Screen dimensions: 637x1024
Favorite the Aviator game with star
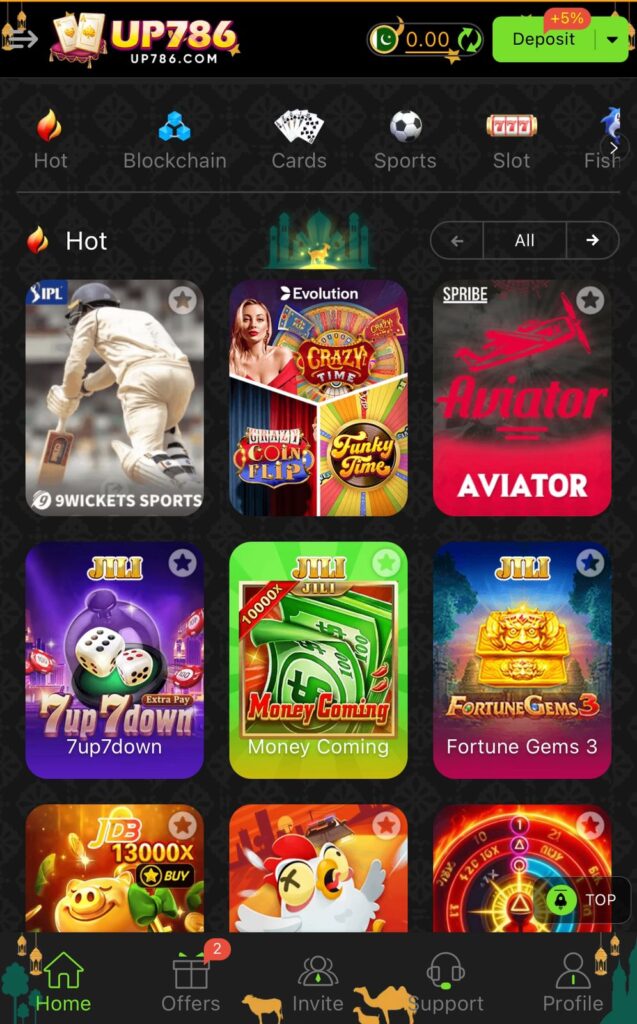pyautogui.click(x=590, y=300)
